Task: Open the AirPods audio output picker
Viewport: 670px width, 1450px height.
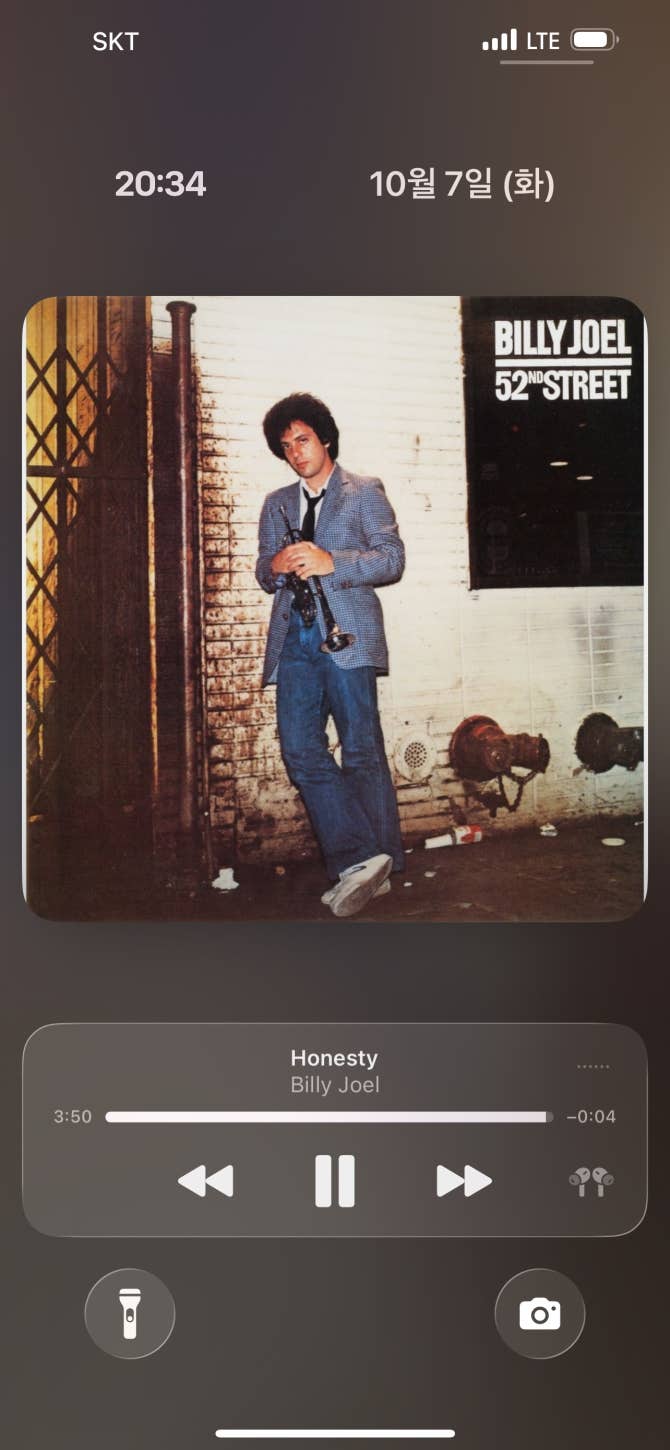Action: coord(591,1182)
